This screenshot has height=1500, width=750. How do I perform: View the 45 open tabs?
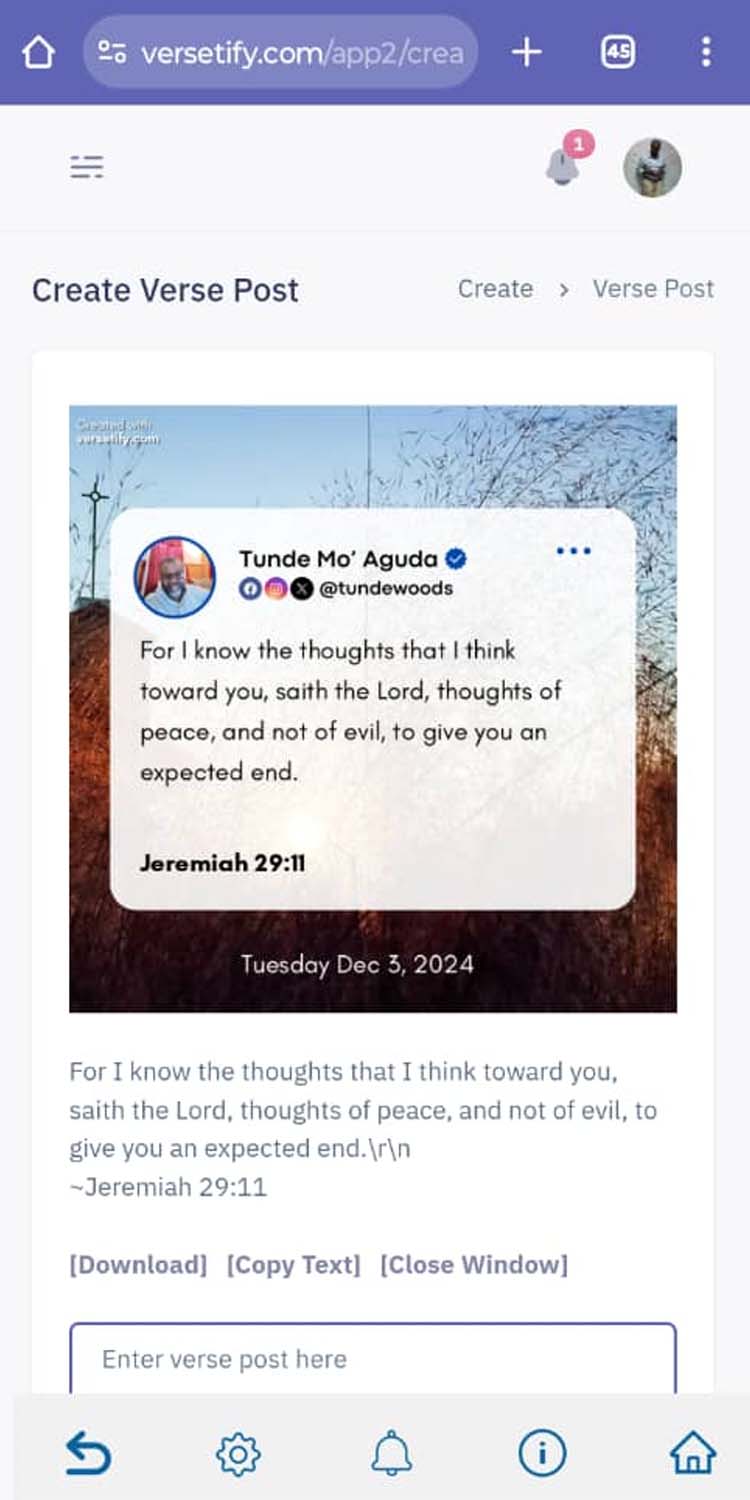point(618,52)
